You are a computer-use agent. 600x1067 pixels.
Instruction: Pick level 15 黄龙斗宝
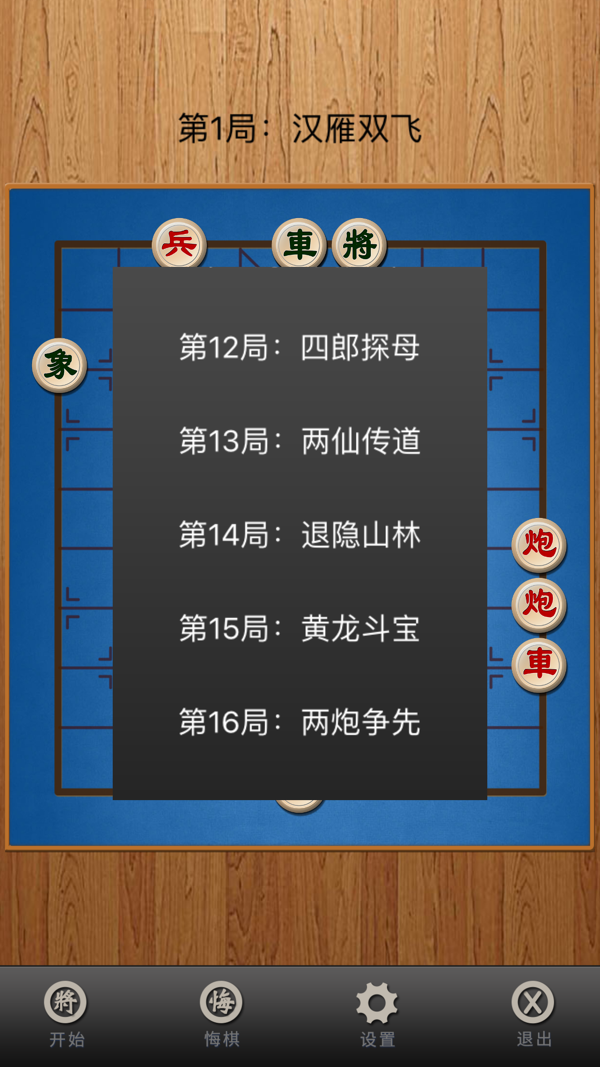(300, 628)
